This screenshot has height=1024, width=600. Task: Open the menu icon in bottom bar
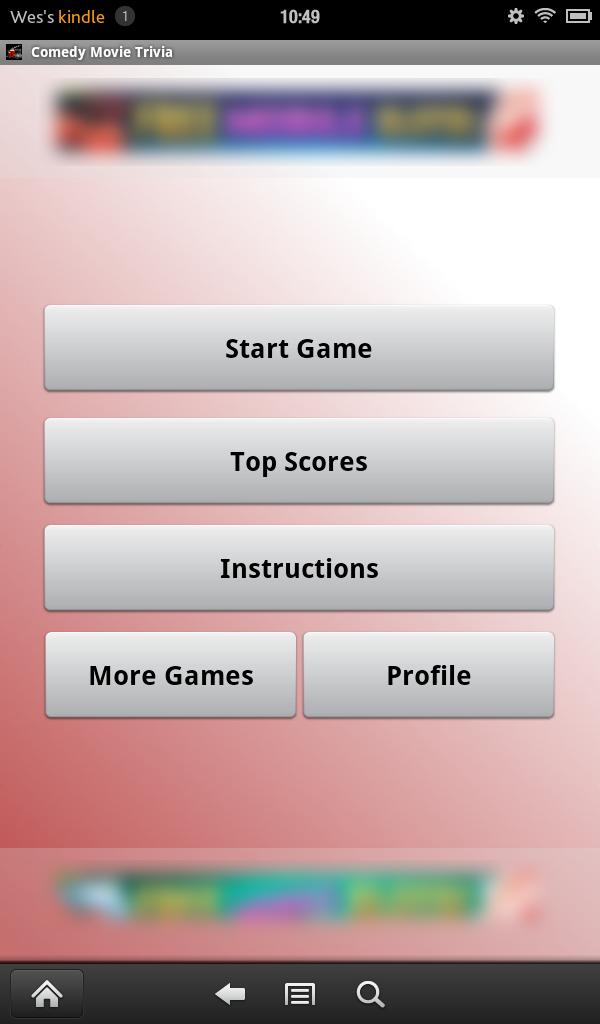click(x=300, y=993)
